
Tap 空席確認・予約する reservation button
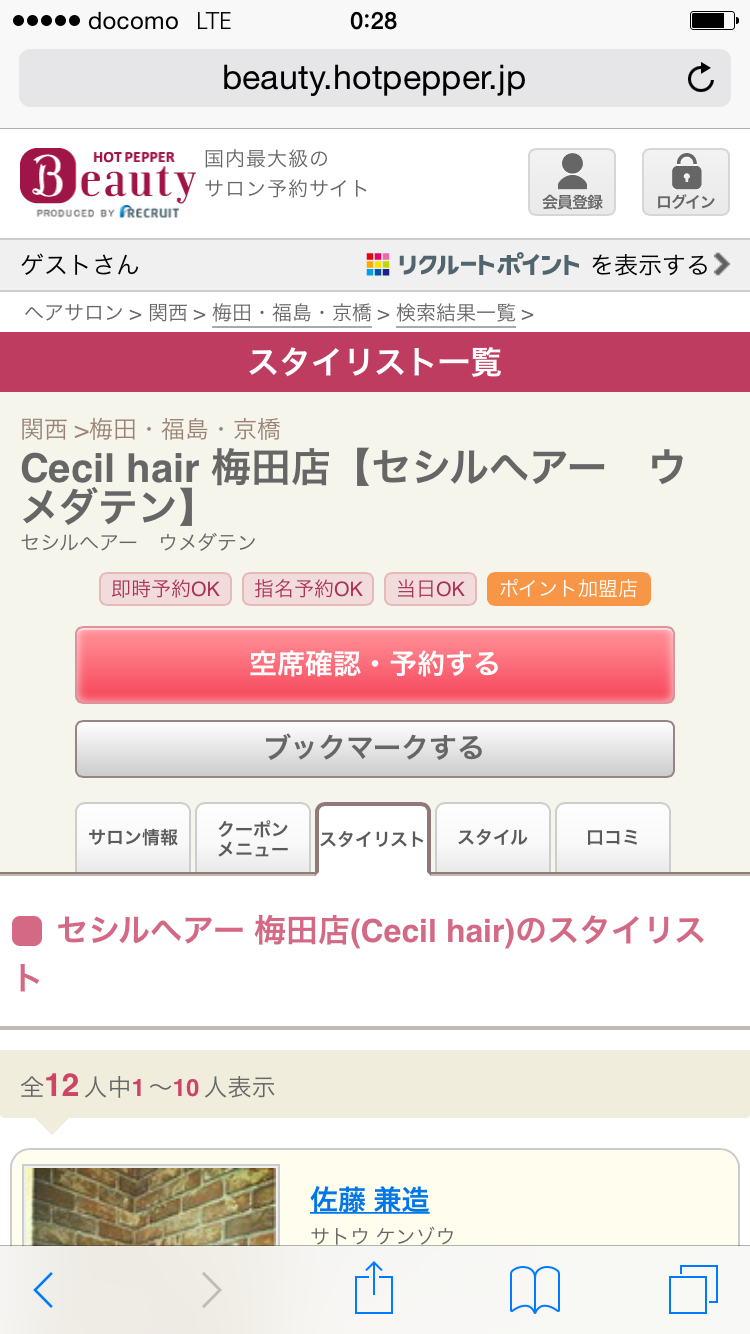coord(375,664)
